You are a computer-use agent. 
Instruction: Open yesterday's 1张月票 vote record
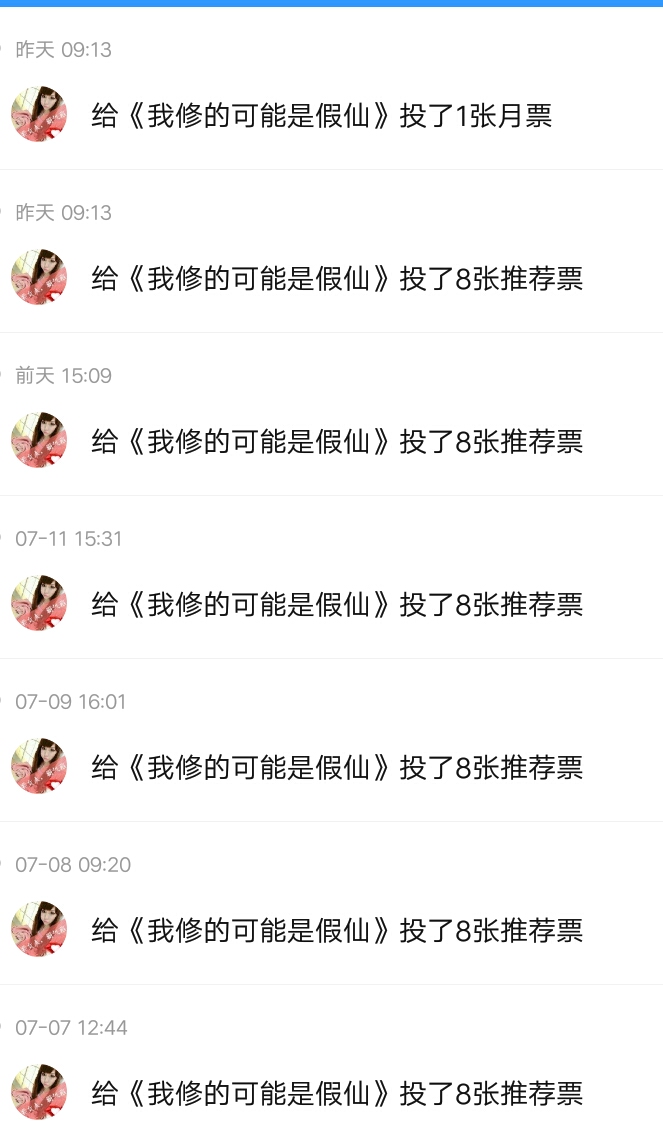click(x=321, y=116)
